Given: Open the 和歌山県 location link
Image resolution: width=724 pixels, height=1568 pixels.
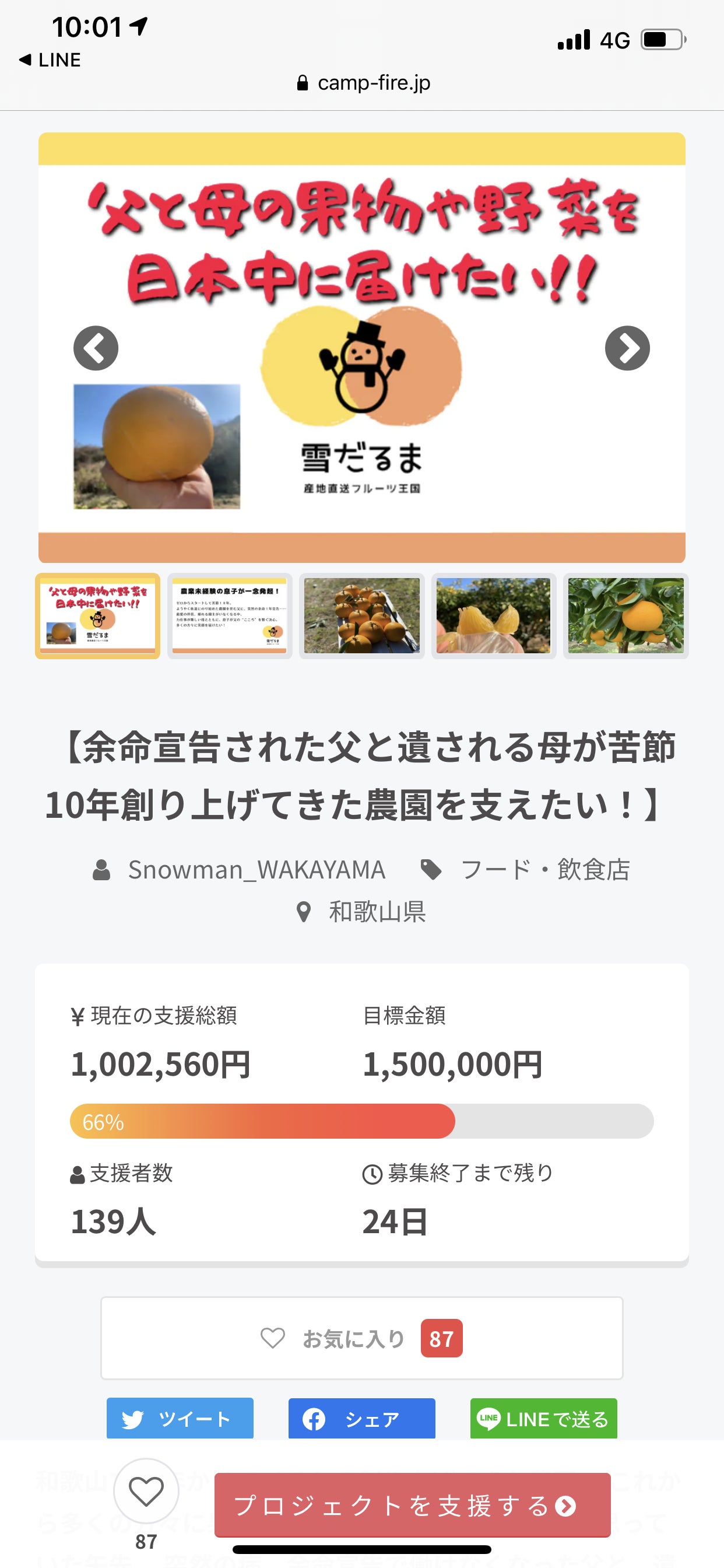Looking at the screenshot, I should (x=377, y=912).
